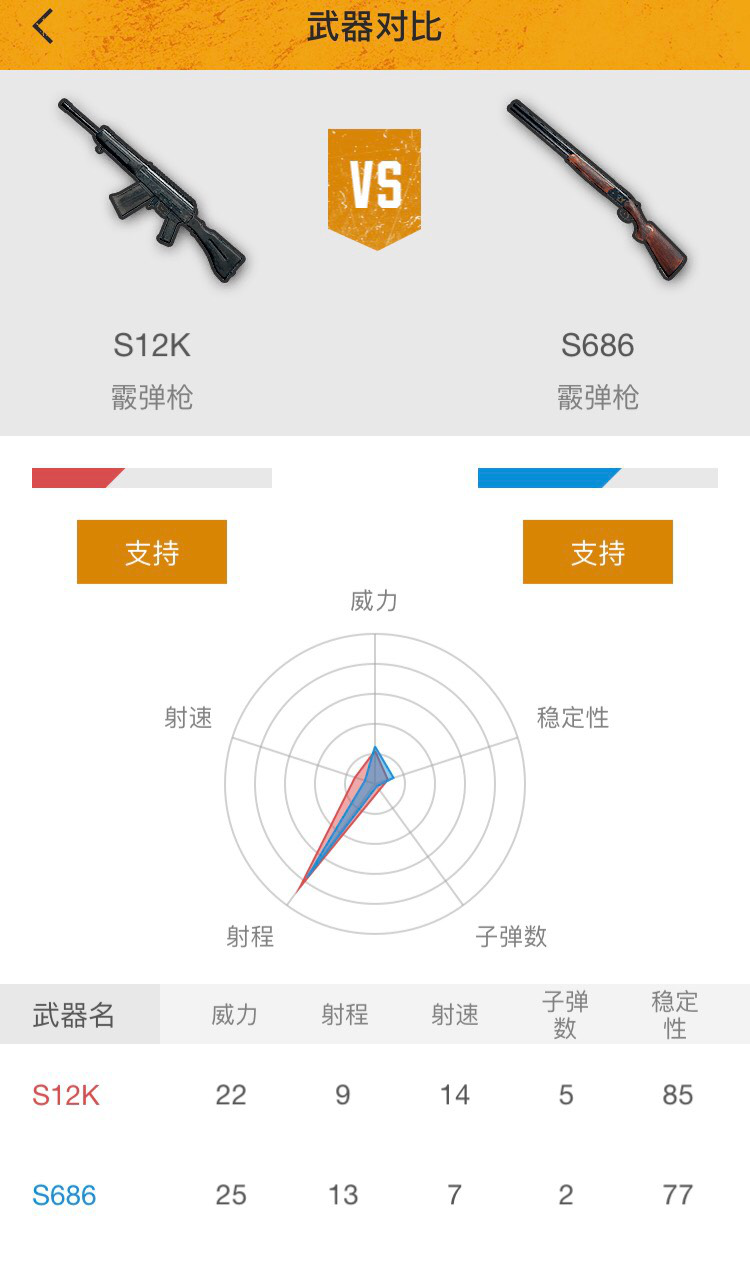
Task: Select the S12K weapon card
Action: (x=152, y=250)
